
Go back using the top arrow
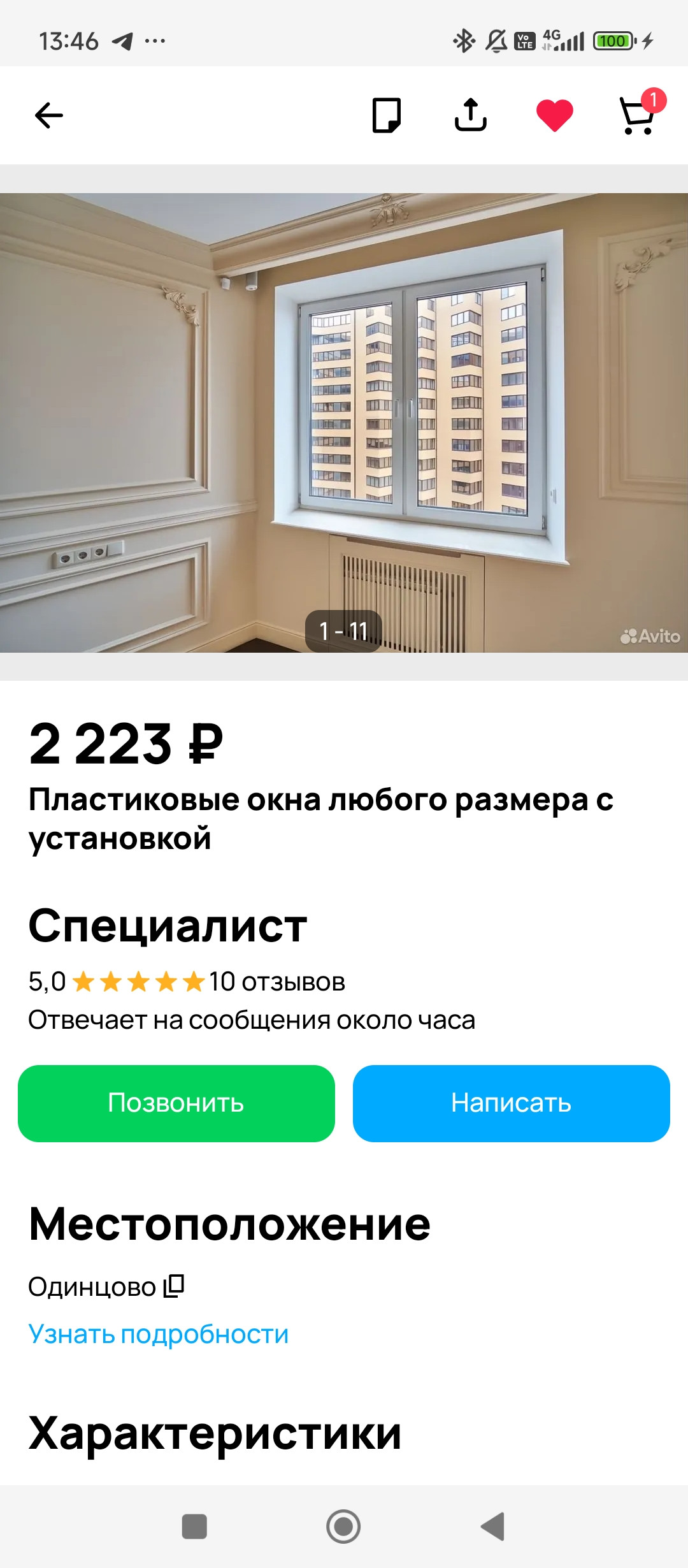[49, 115]
